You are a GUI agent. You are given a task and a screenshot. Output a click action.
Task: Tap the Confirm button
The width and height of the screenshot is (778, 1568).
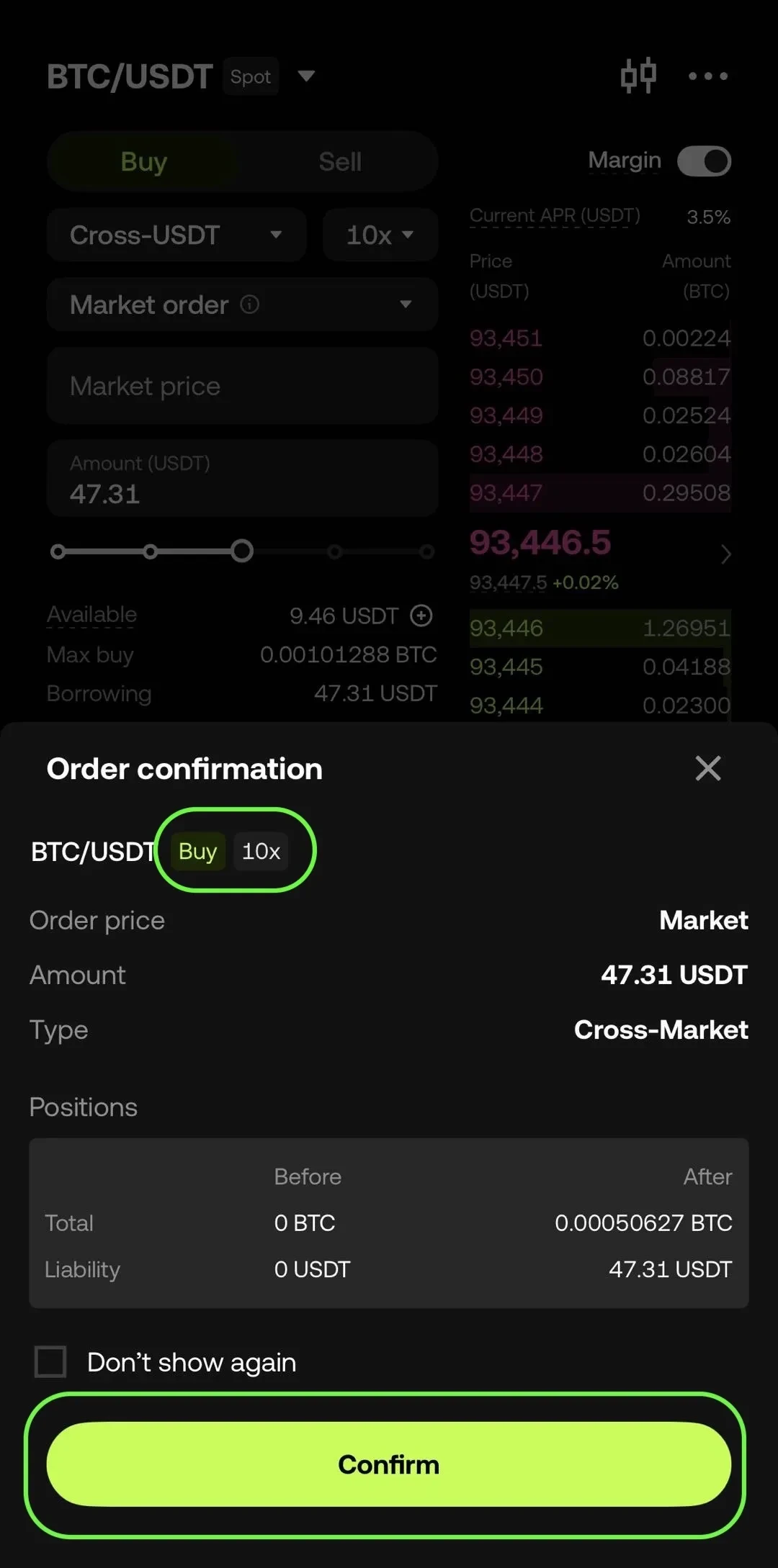(389, 1464)
